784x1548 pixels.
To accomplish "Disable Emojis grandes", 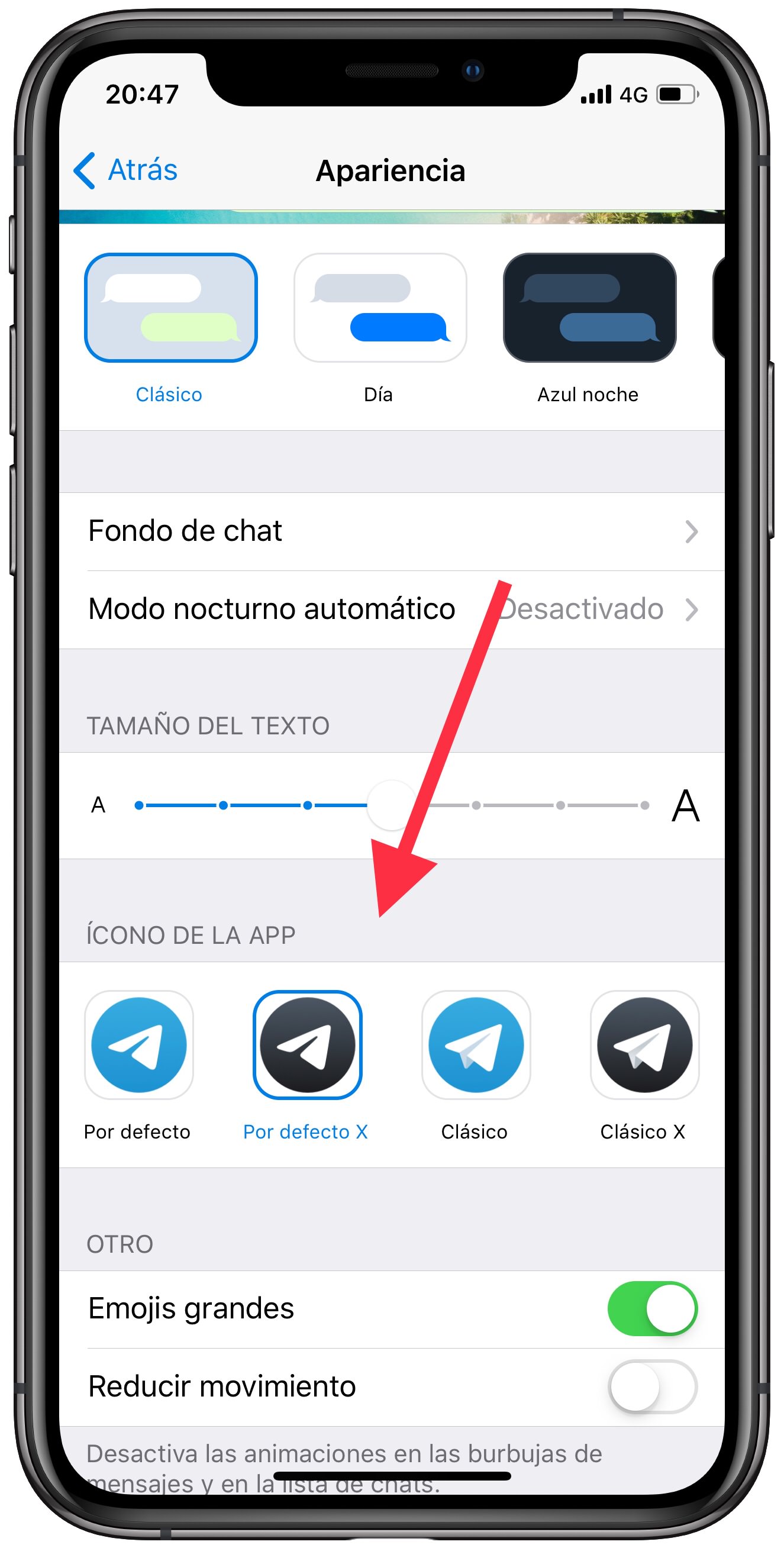I will click(652, 1309).
